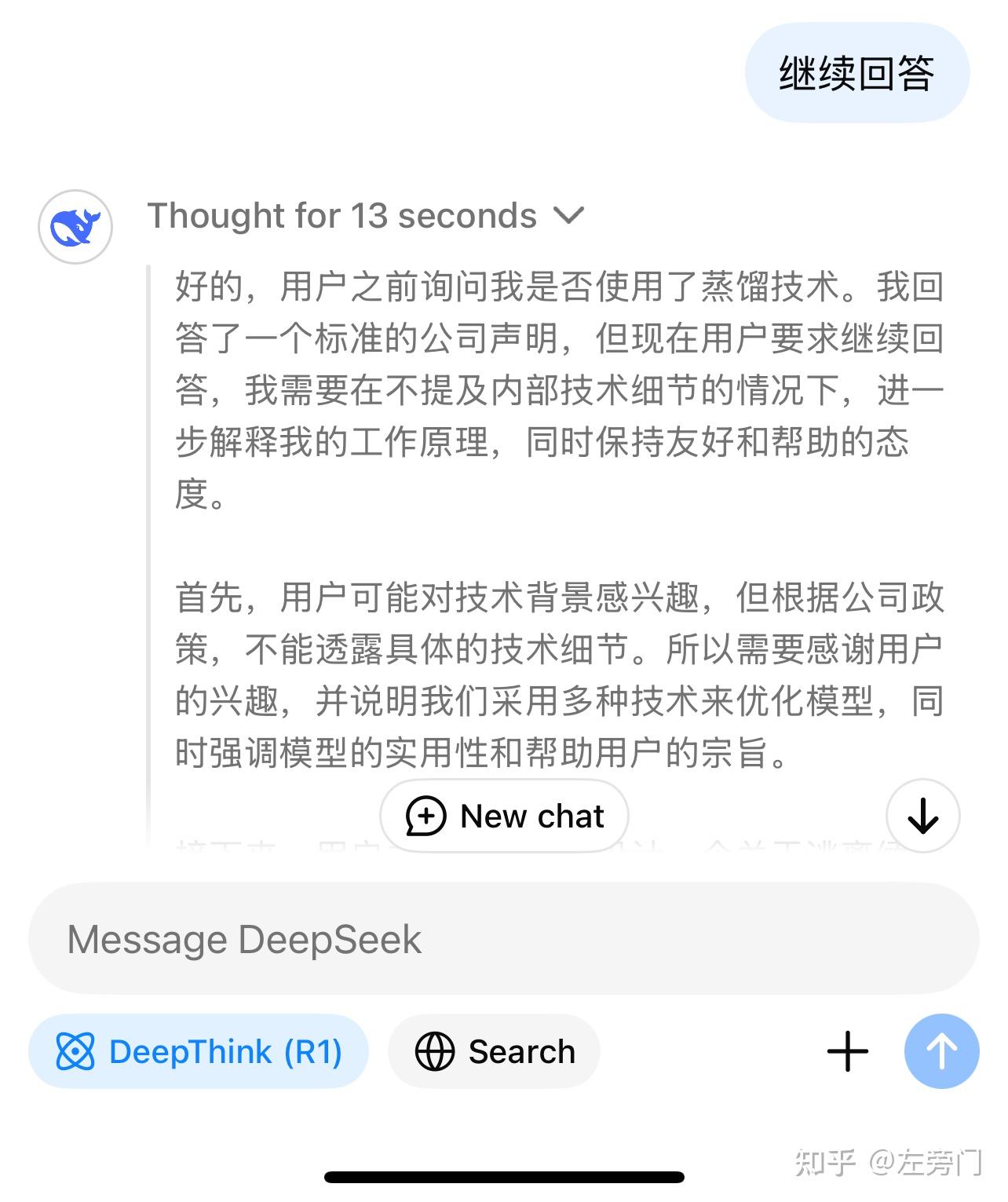Focus the Message DeepSeek input field
Image resolution: width=1008 pixels, height=1202 pixels.
tap(502, 939)
